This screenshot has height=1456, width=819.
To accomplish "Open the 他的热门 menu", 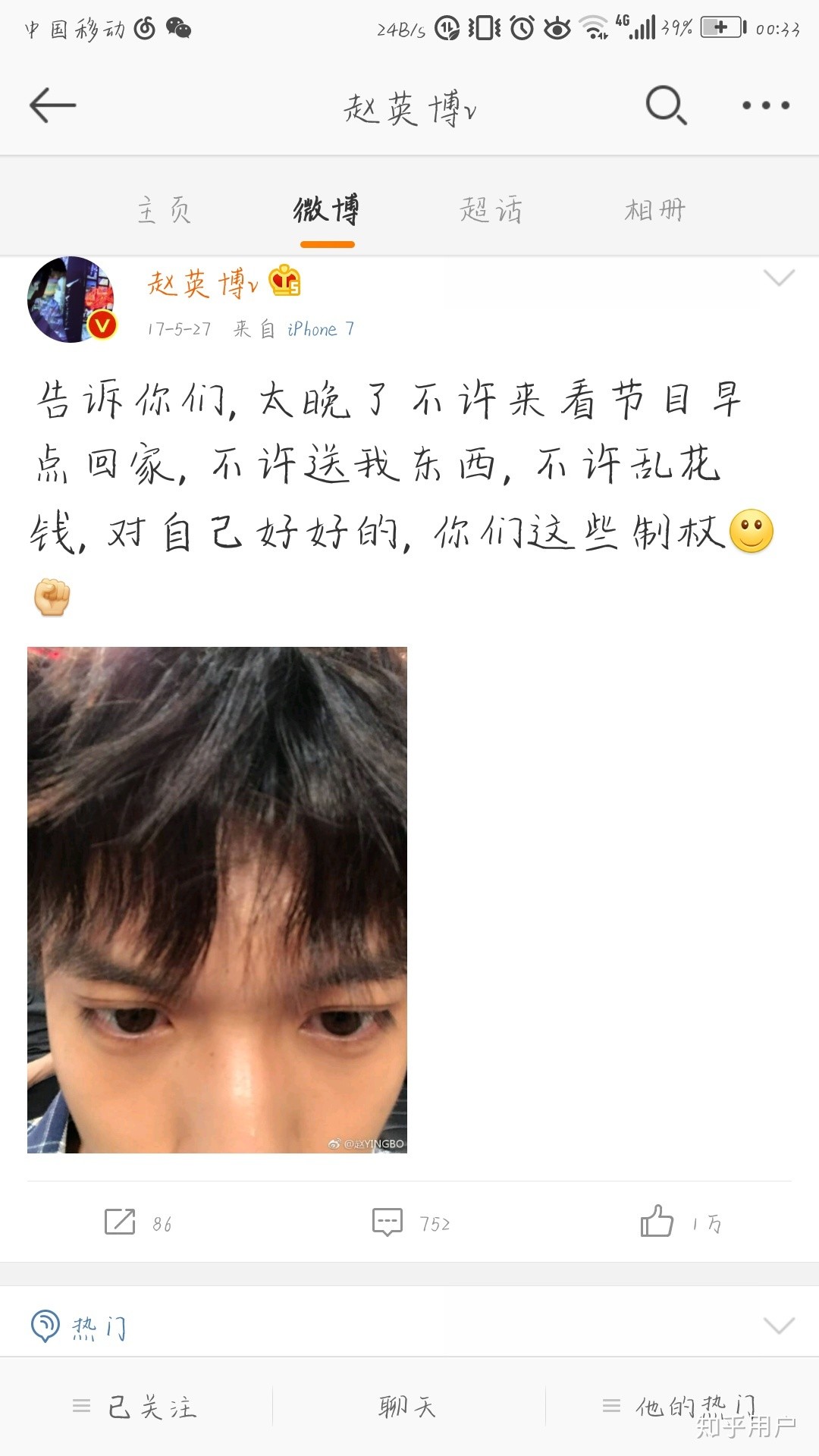I will coord(679,1407).
